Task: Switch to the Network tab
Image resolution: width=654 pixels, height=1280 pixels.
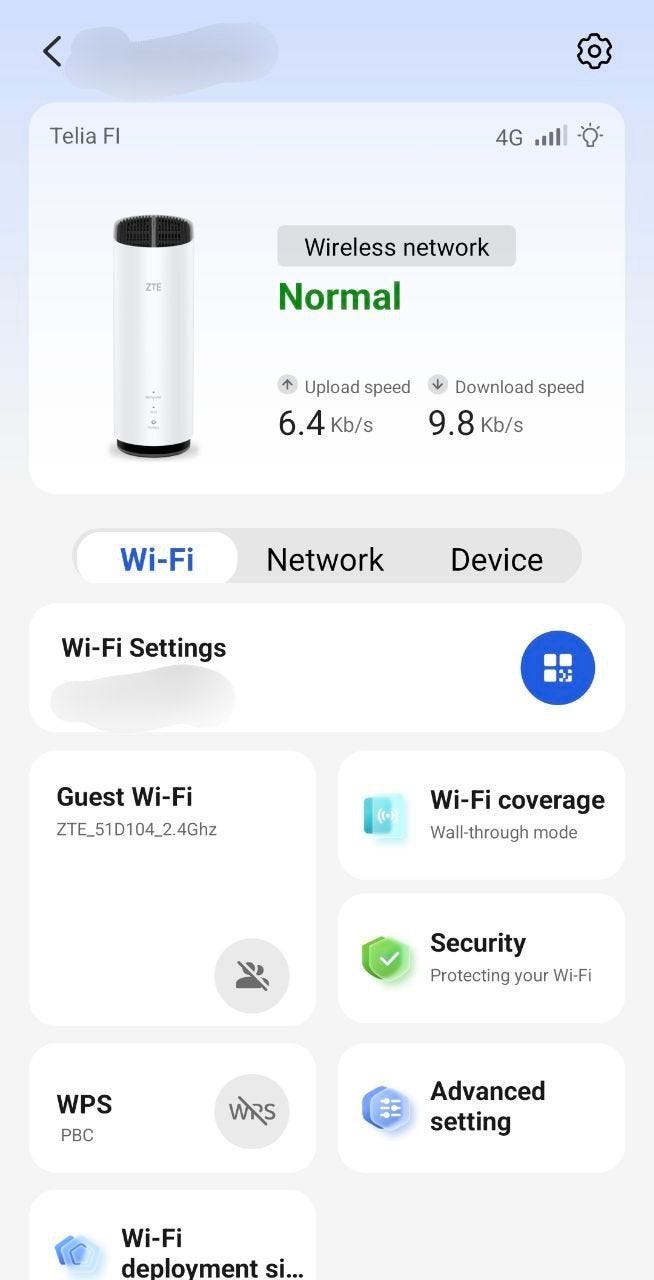Action: [x=325, y=559]
